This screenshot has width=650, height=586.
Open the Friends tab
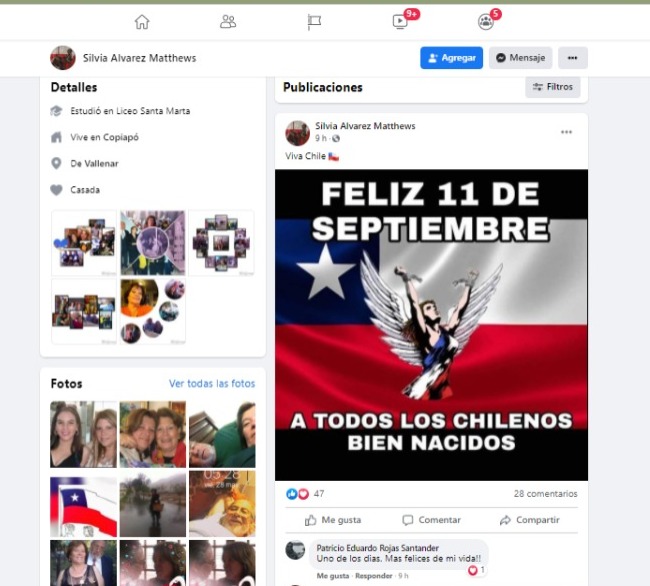(x=228, y=22)
